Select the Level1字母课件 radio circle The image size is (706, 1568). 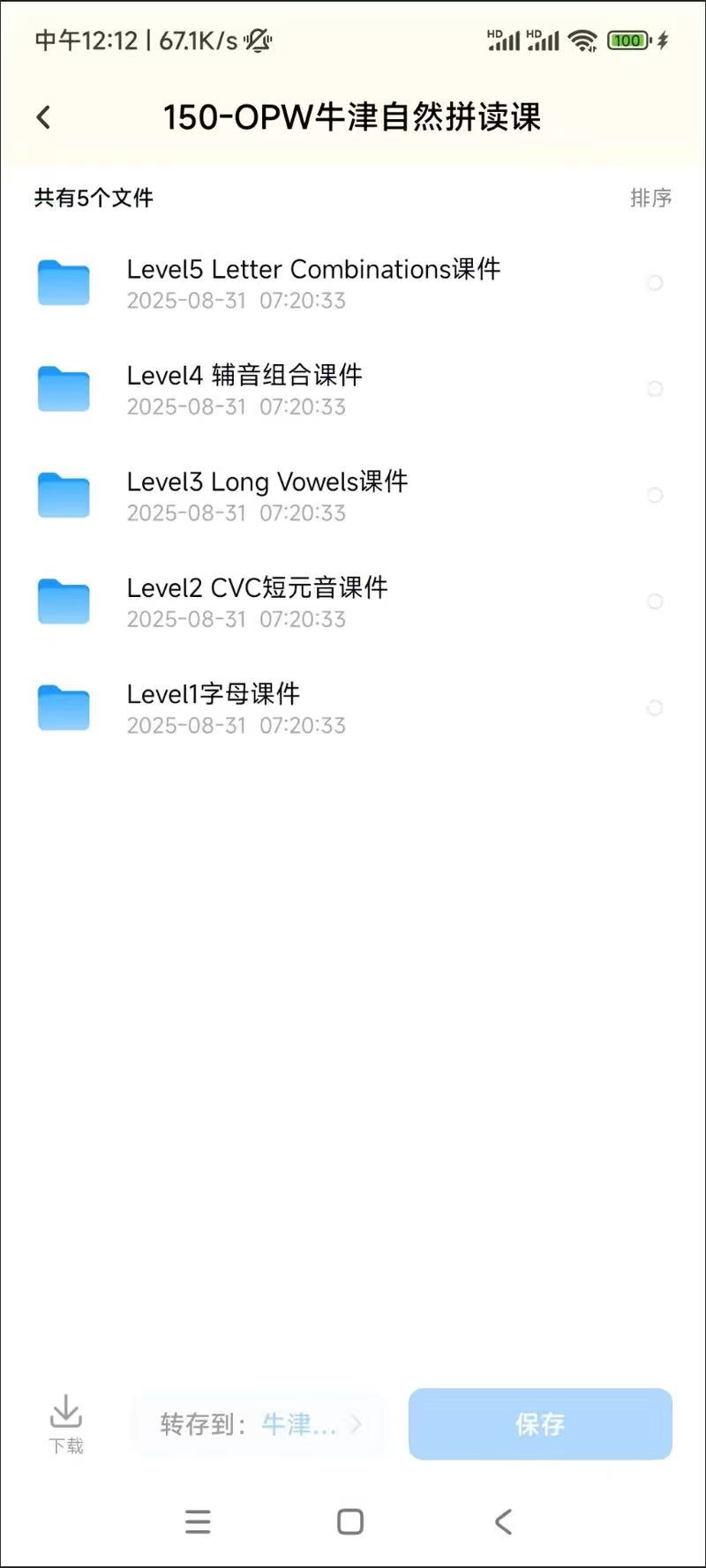654,708
